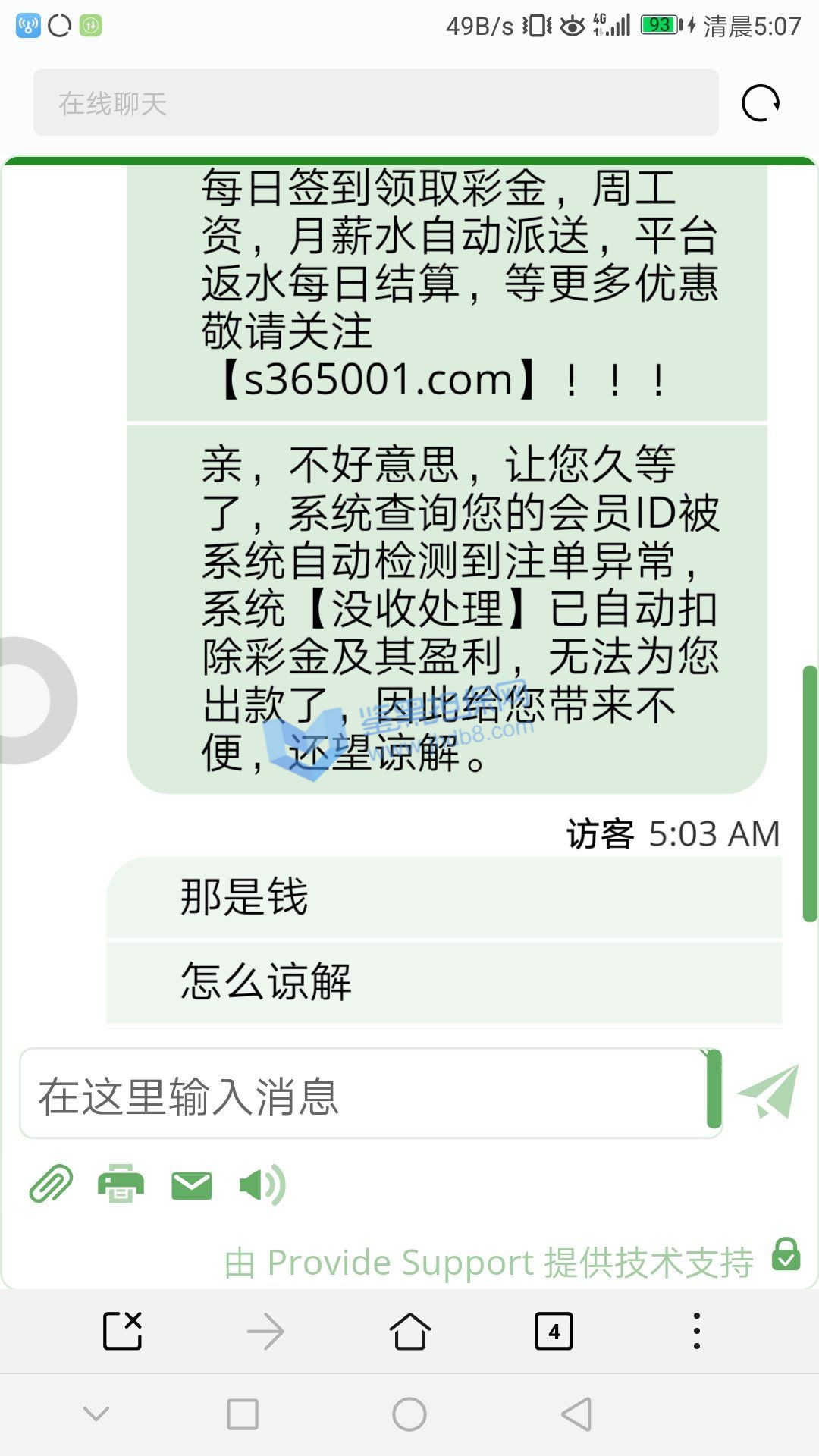Reload the page with the refresh icon
This screenshot has width=819, height=1456.
click(x=761, y=103)
